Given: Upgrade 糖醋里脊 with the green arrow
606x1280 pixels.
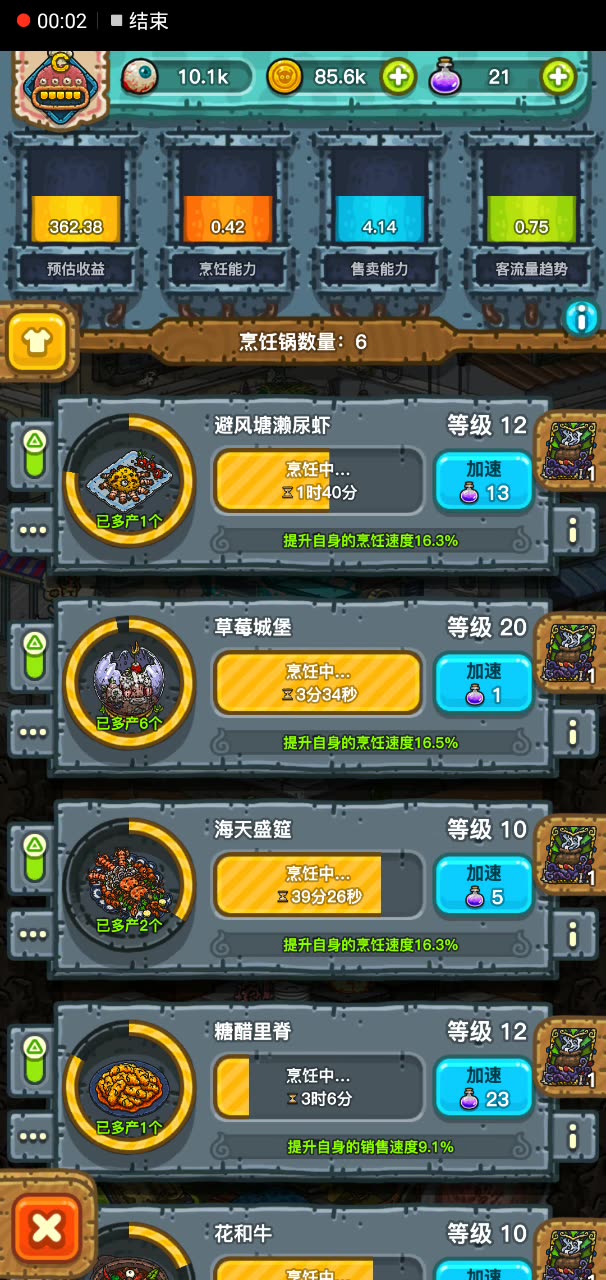Looking at the screenshot, I should click(x=34, y=1059).
